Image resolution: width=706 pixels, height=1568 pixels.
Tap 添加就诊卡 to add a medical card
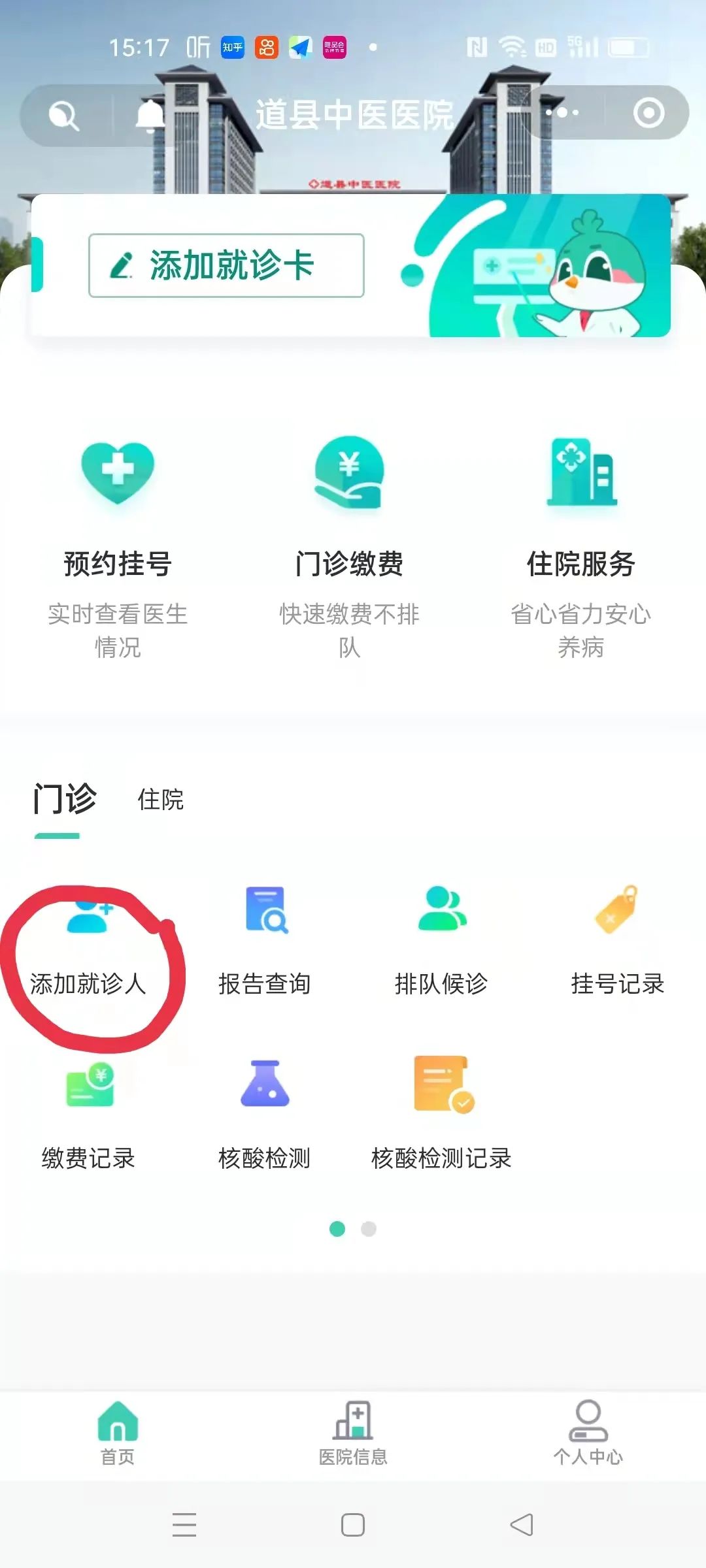(226, 265)
